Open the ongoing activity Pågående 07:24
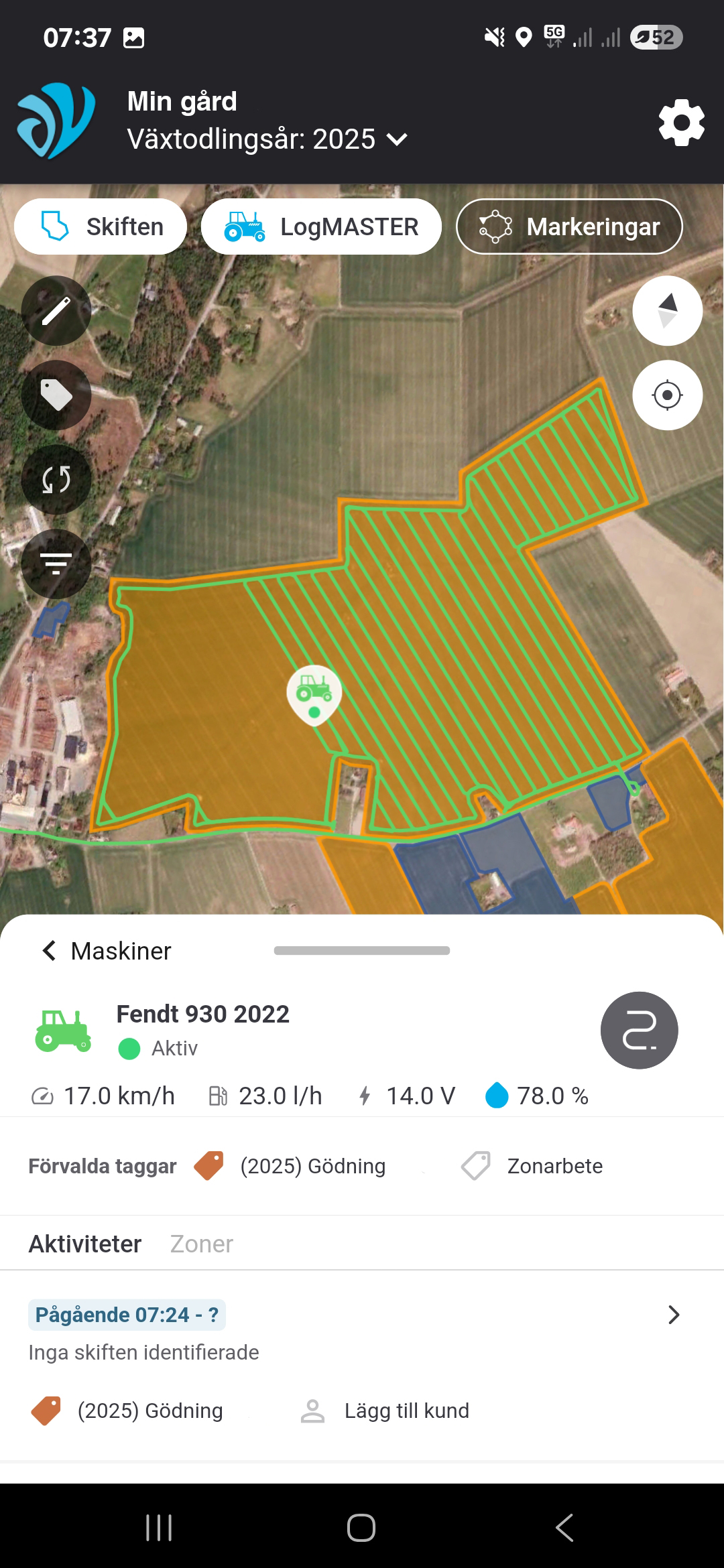 click(x=674, y=1315)
